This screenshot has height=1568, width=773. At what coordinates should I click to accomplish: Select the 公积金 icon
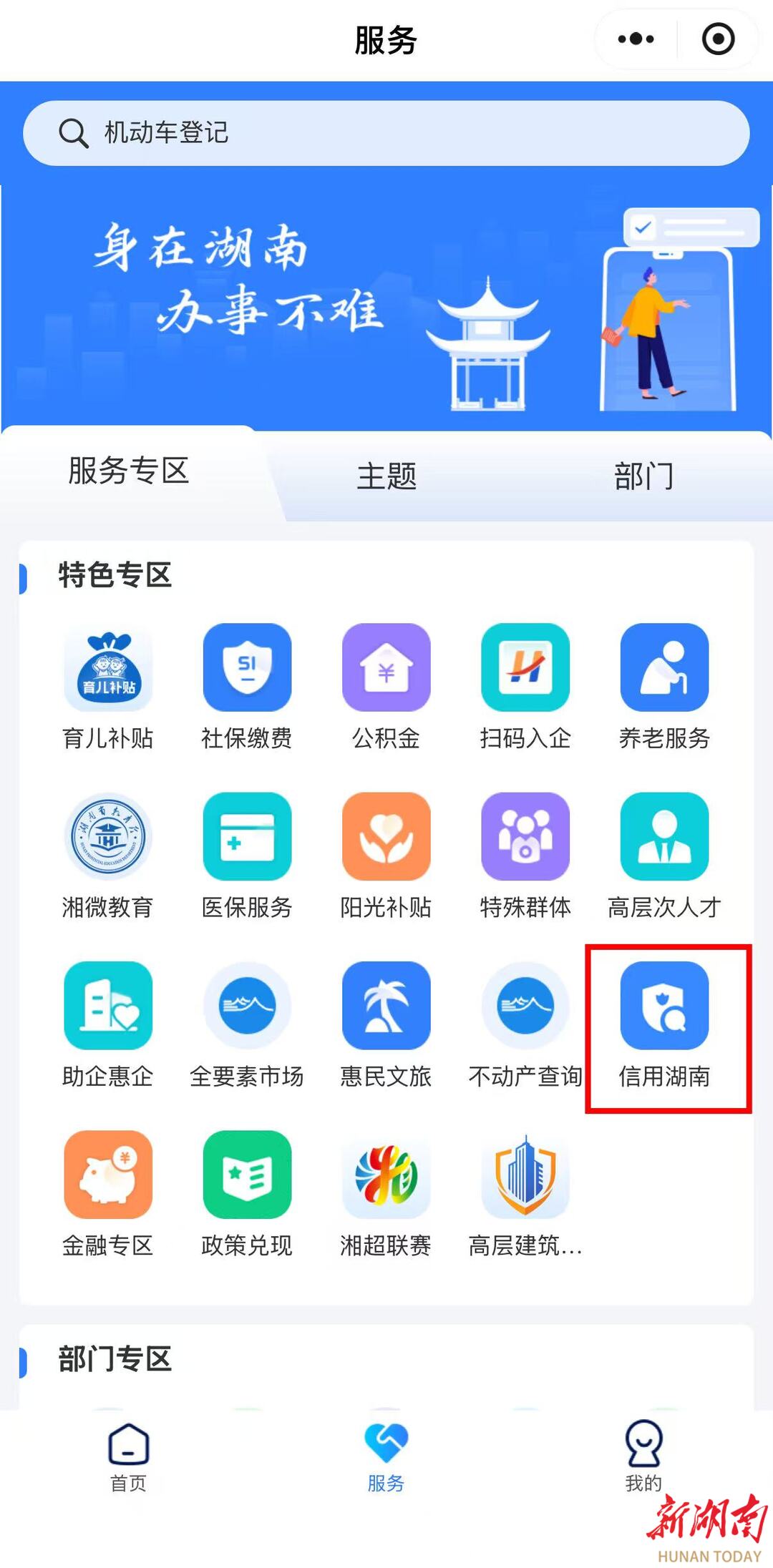[x=386, y=668]
